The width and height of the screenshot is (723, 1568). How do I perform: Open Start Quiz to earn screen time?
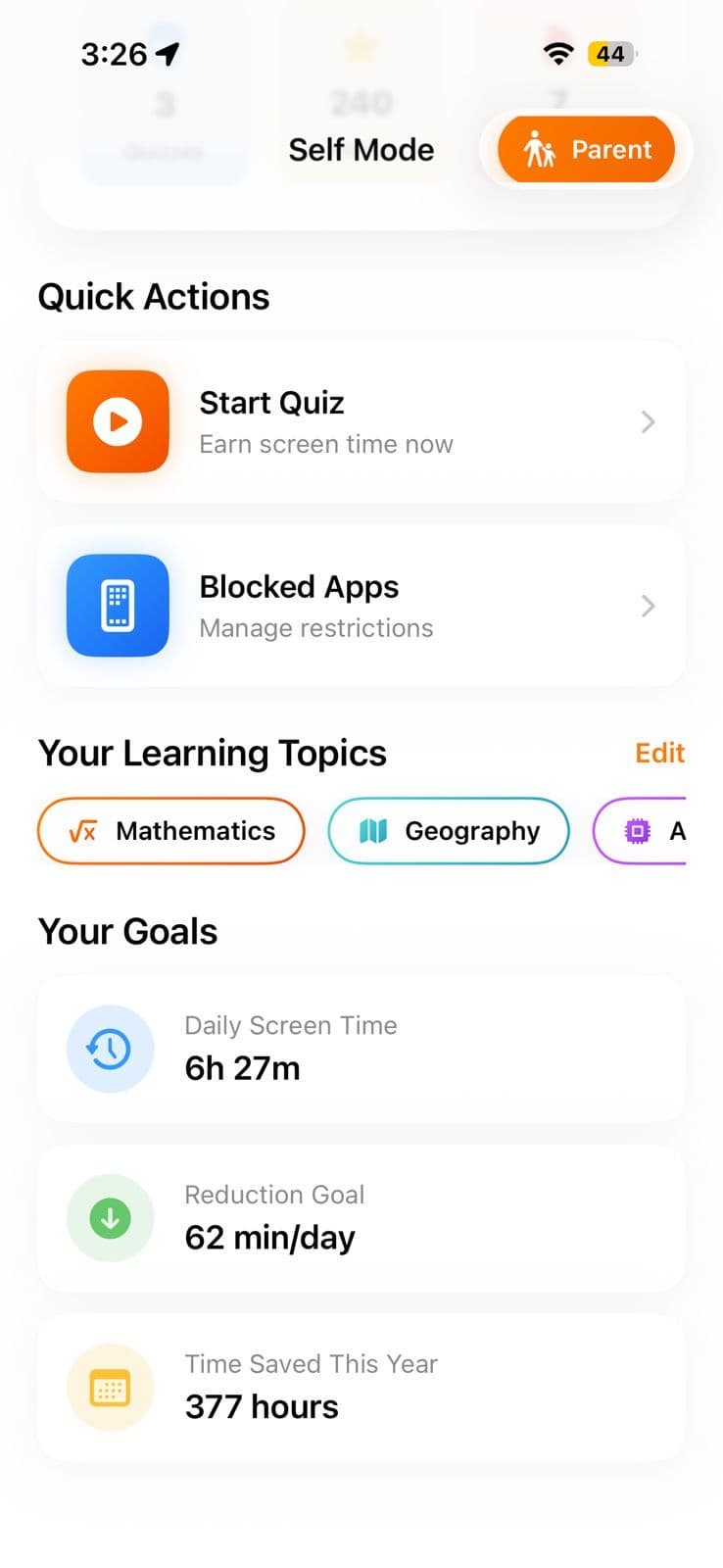(x=361, y=422)
